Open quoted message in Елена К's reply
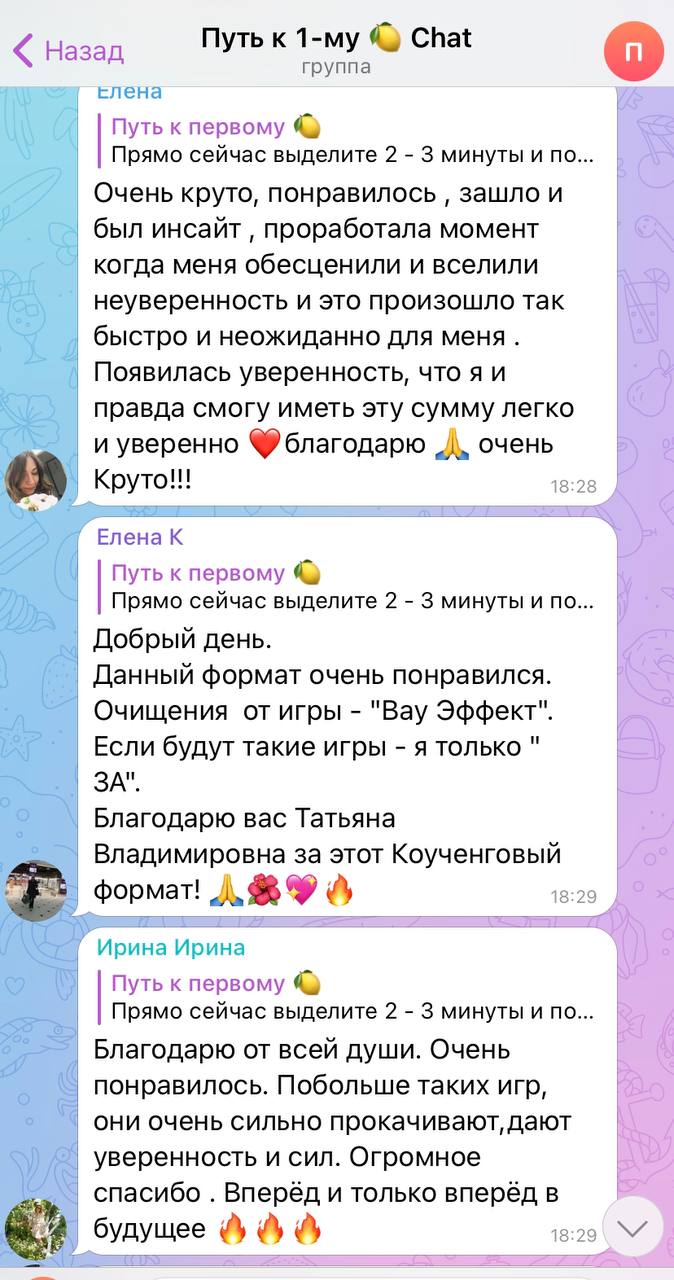This screenshot has height=1280, width=674. click(x=350, y=587)
